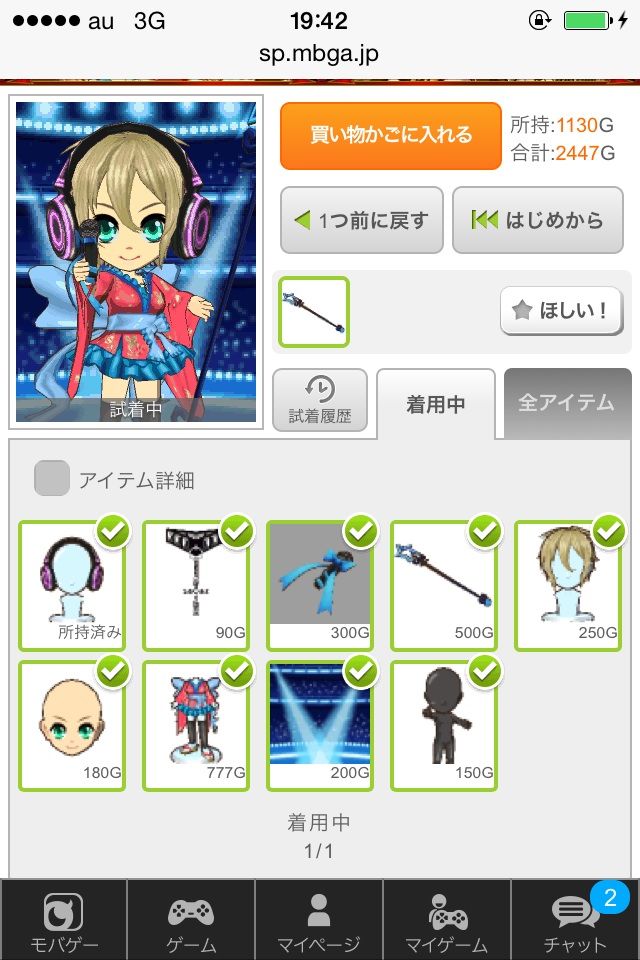Select the 着用中 tab

click(x=435, y=404)
